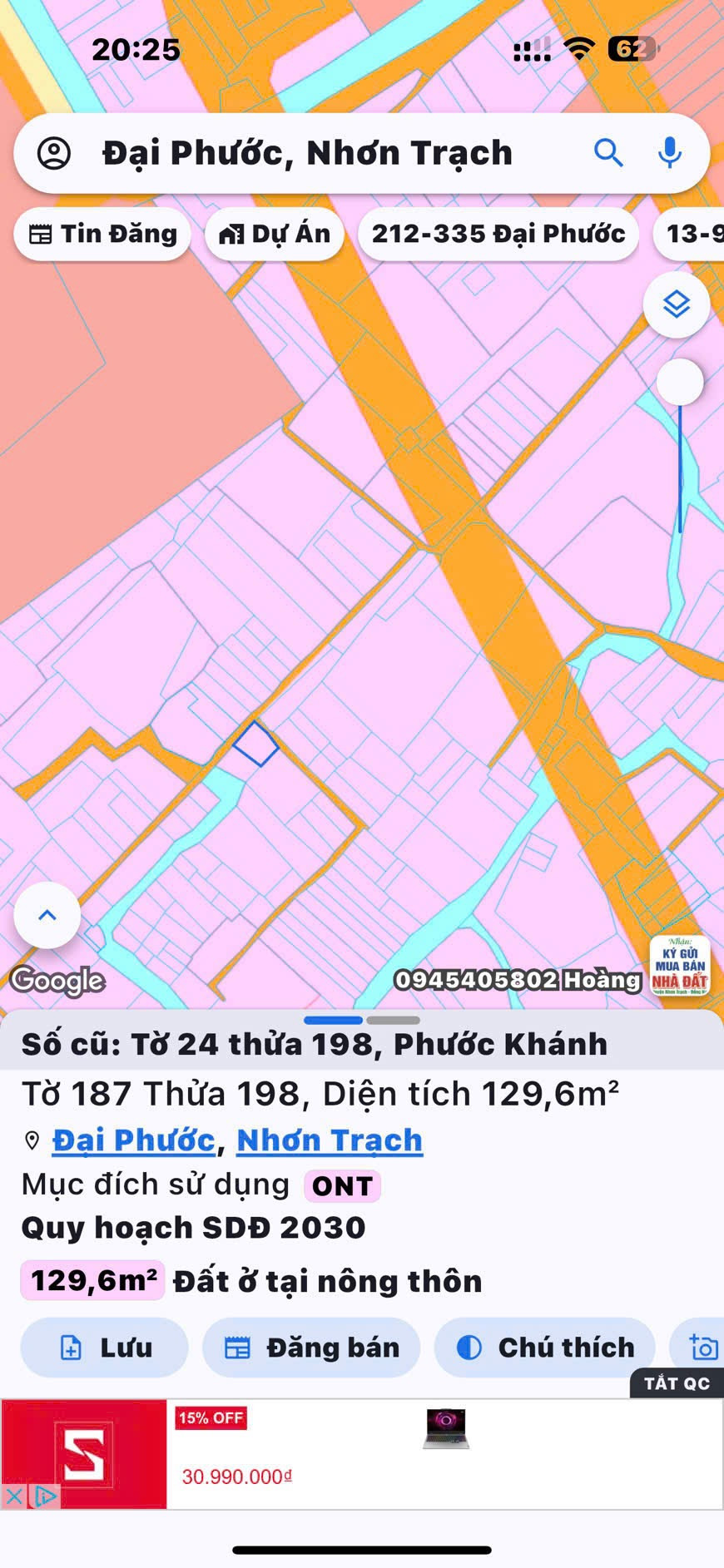Save the parcel with Lưu

[x=105, y=1348]
